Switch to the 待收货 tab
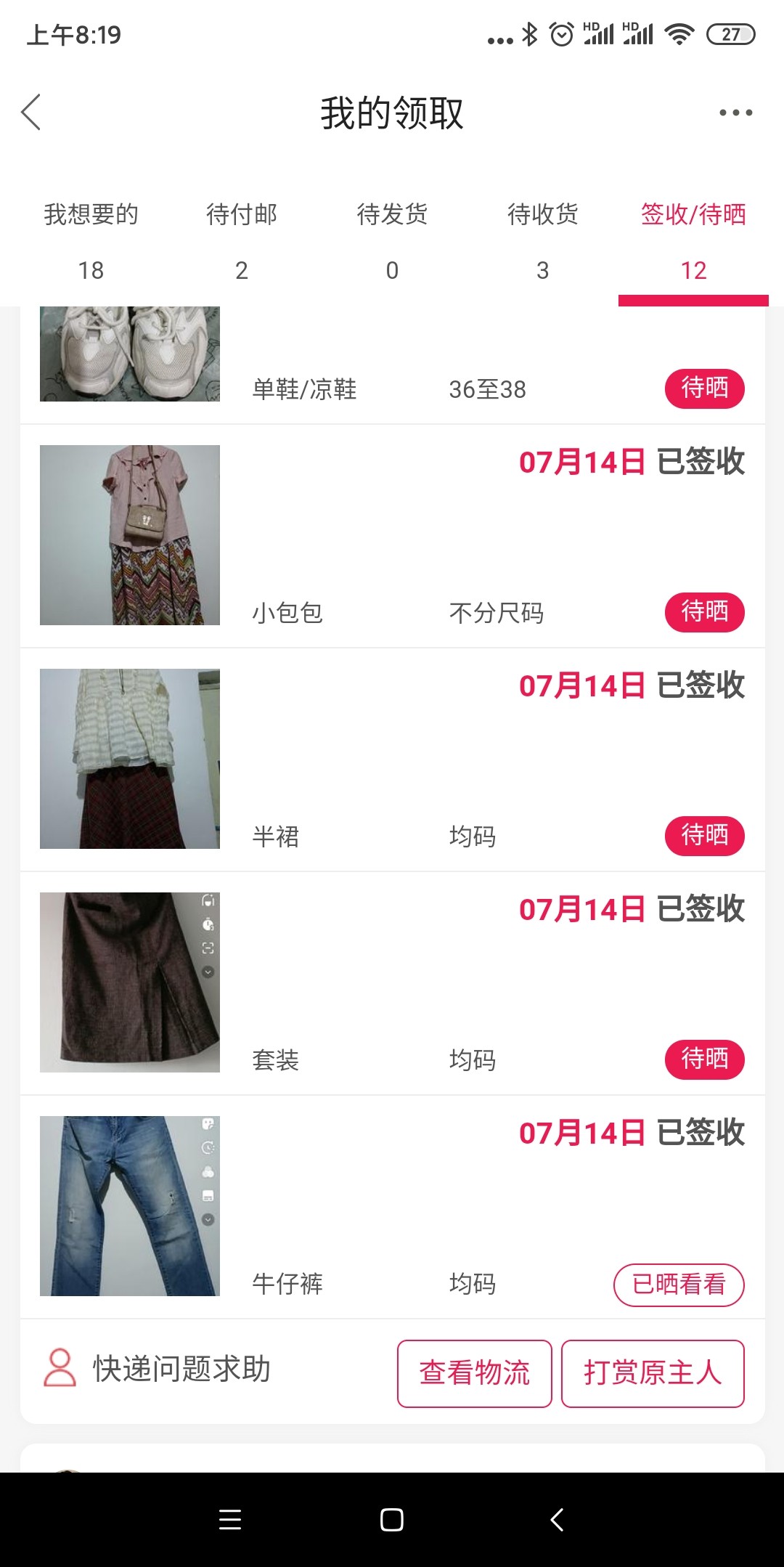Image resolution: width=784 pixels, height=1567 pixels. [542, 241]
